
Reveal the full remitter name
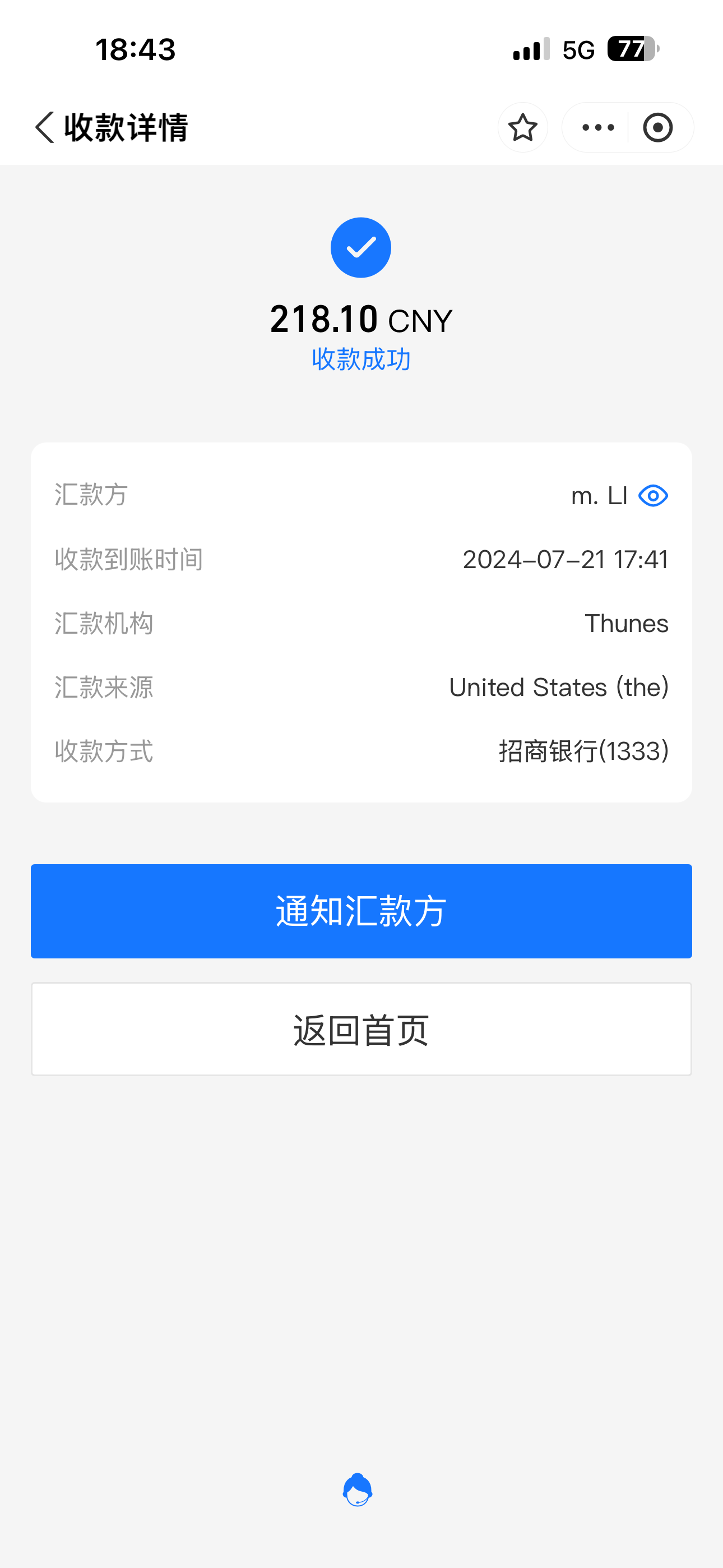click(653, 496)
